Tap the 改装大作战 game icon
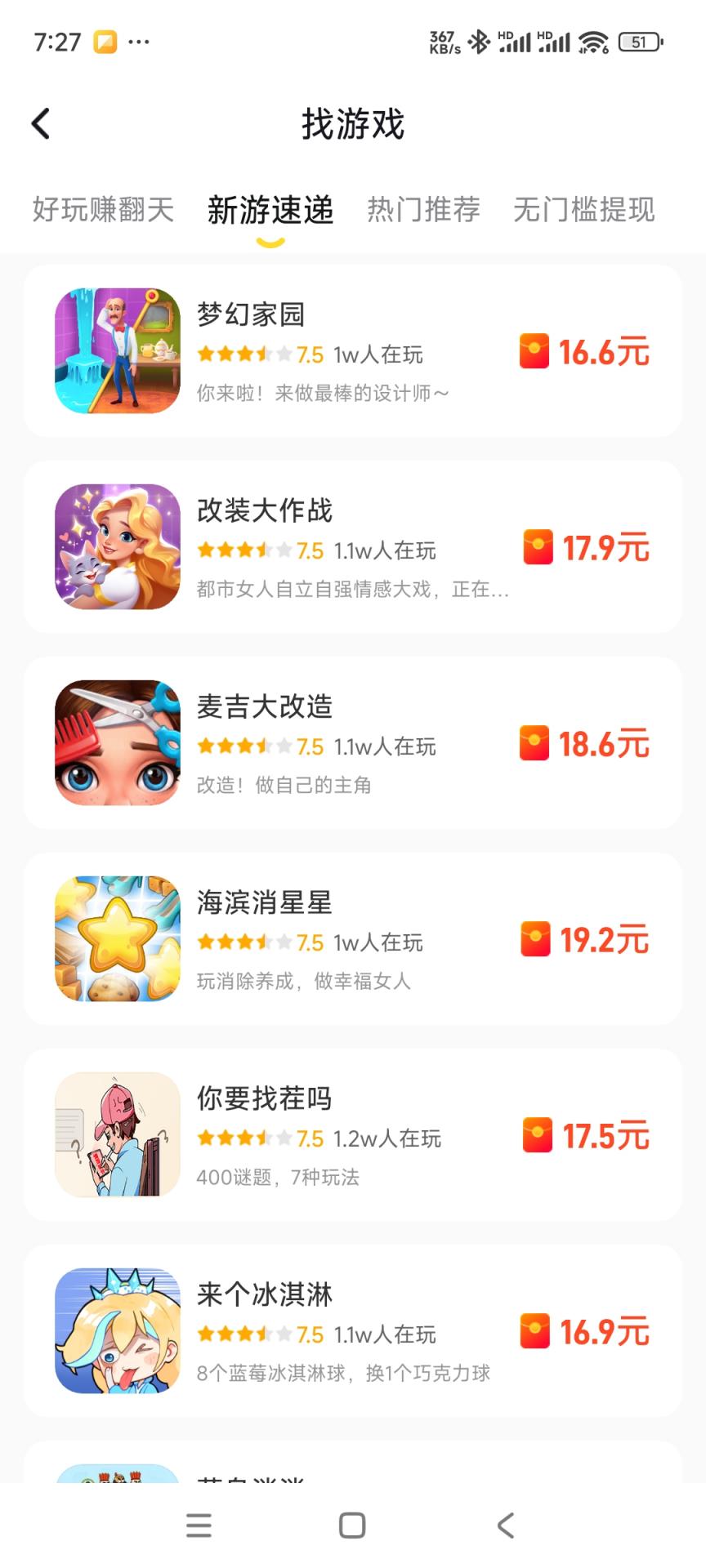Image resolution: width=706 pixels, height=1568 pixels. [117, 547]
